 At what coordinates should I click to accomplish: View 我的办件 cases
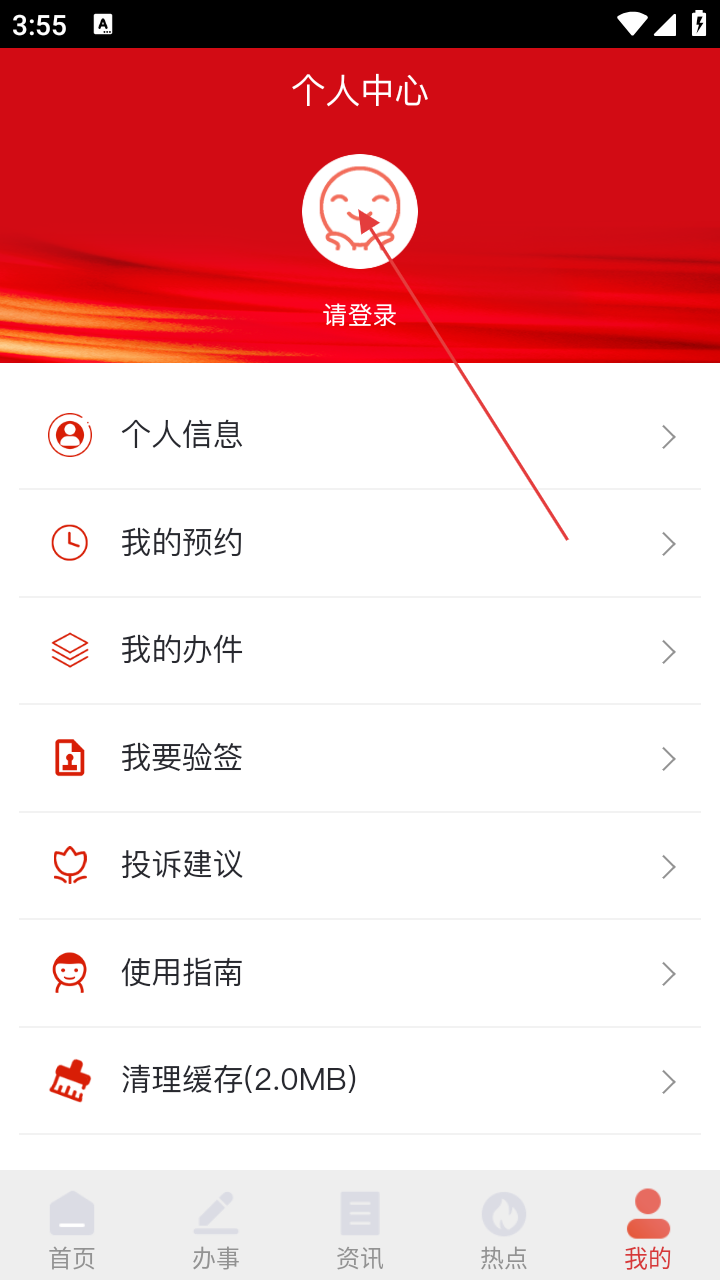pyautogui.click(x=360, y=651)
